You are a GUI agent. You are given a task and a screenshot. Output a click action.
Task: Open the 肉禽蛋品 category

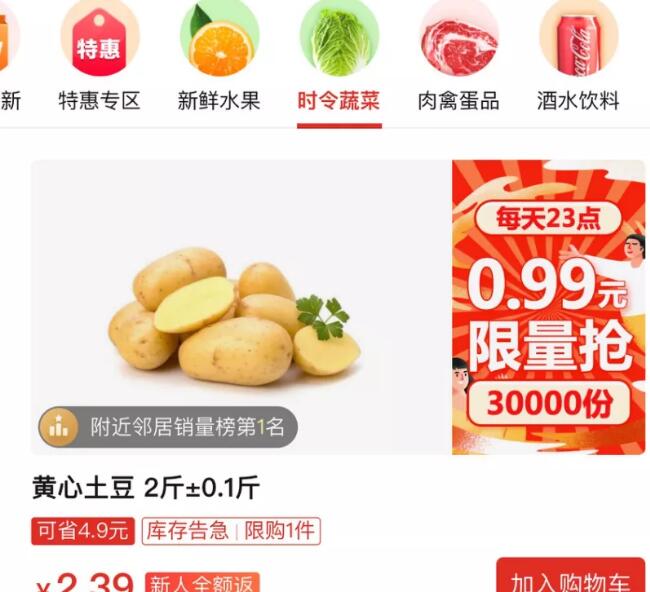pyautogui.click(x=458, y=58)
